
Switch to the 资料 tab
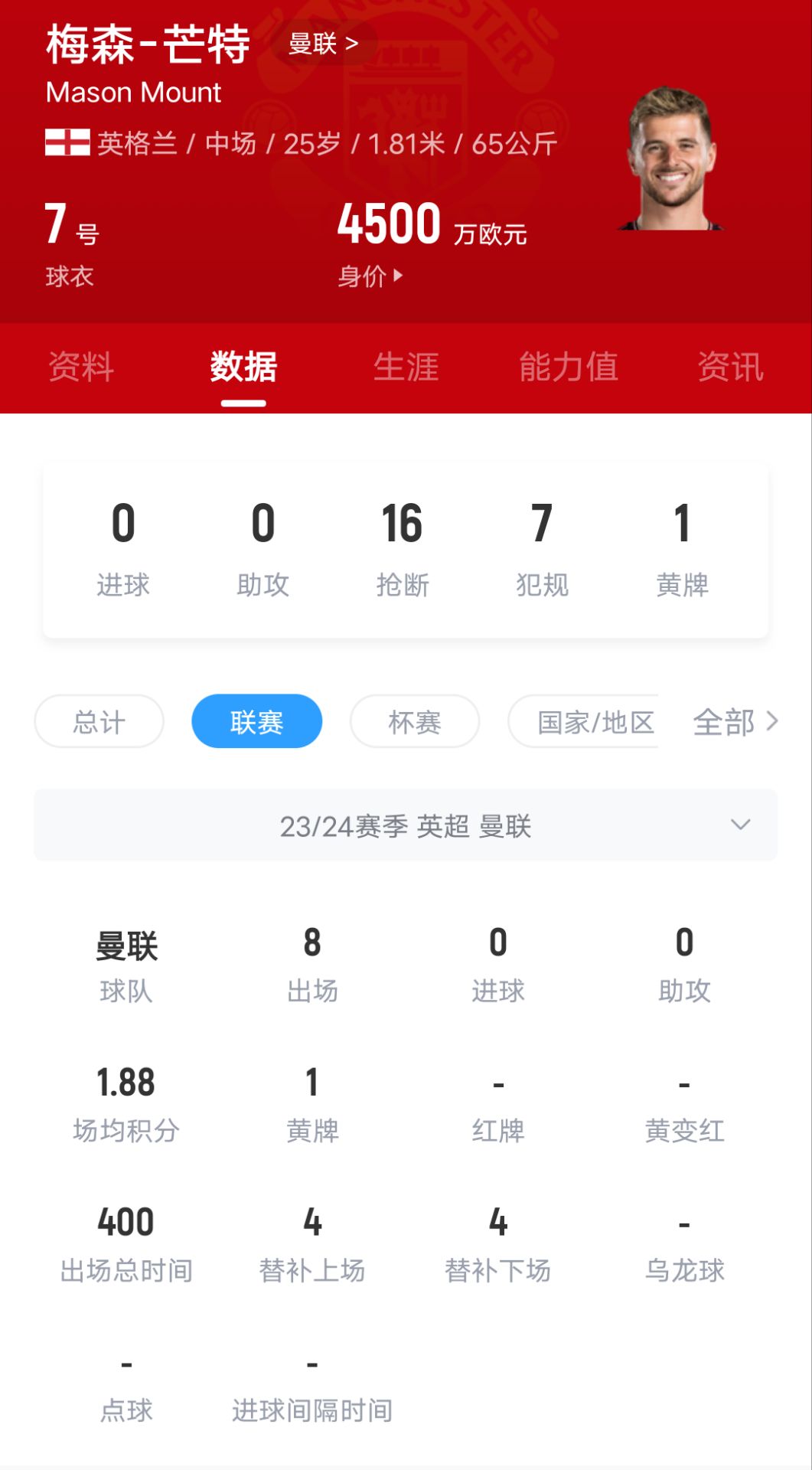pyautogui.click(x=81, y=367)
